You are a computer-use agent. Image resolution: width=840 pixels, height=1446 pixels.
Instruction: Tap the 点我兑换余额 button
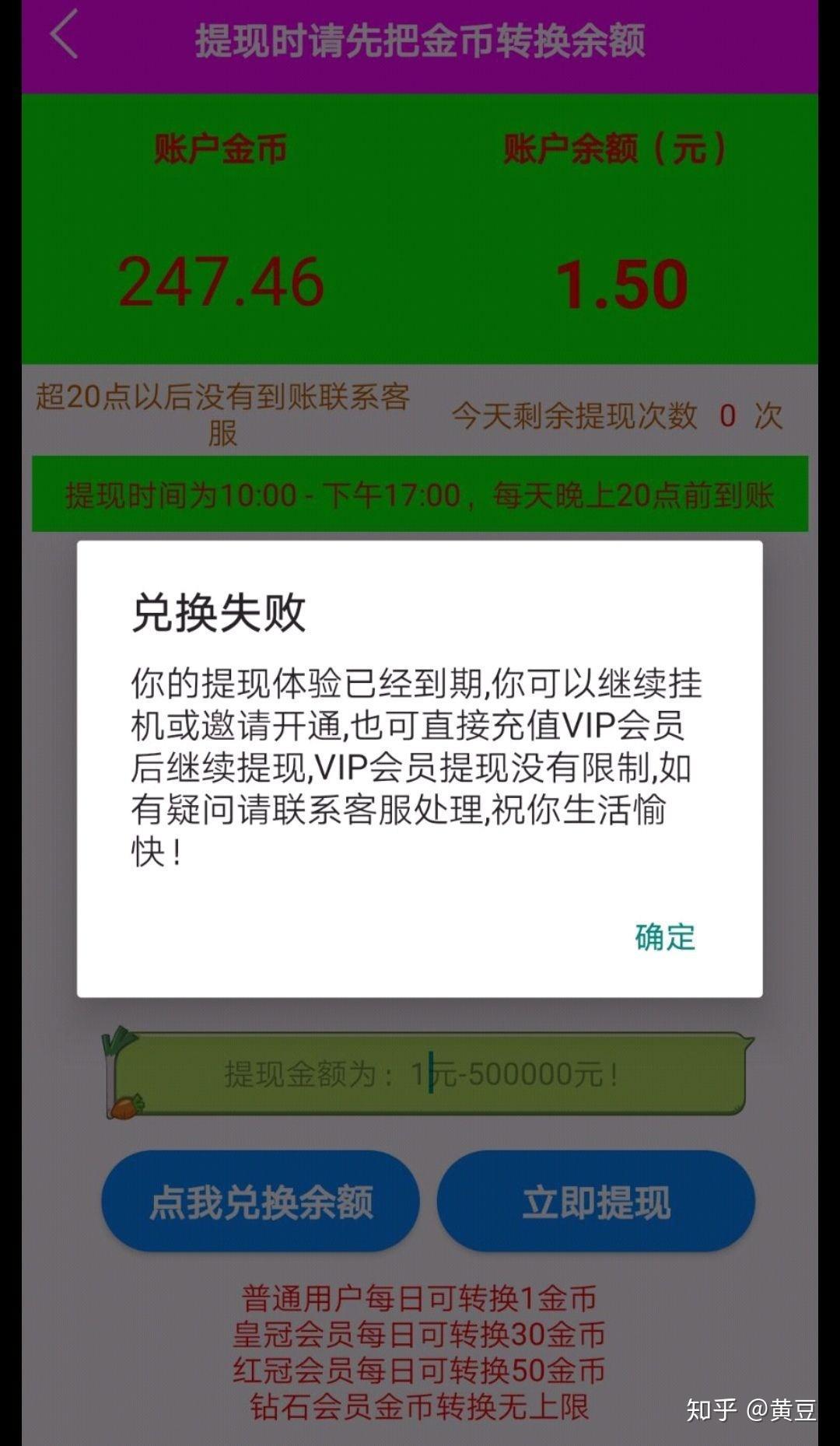coord(261,1202)
